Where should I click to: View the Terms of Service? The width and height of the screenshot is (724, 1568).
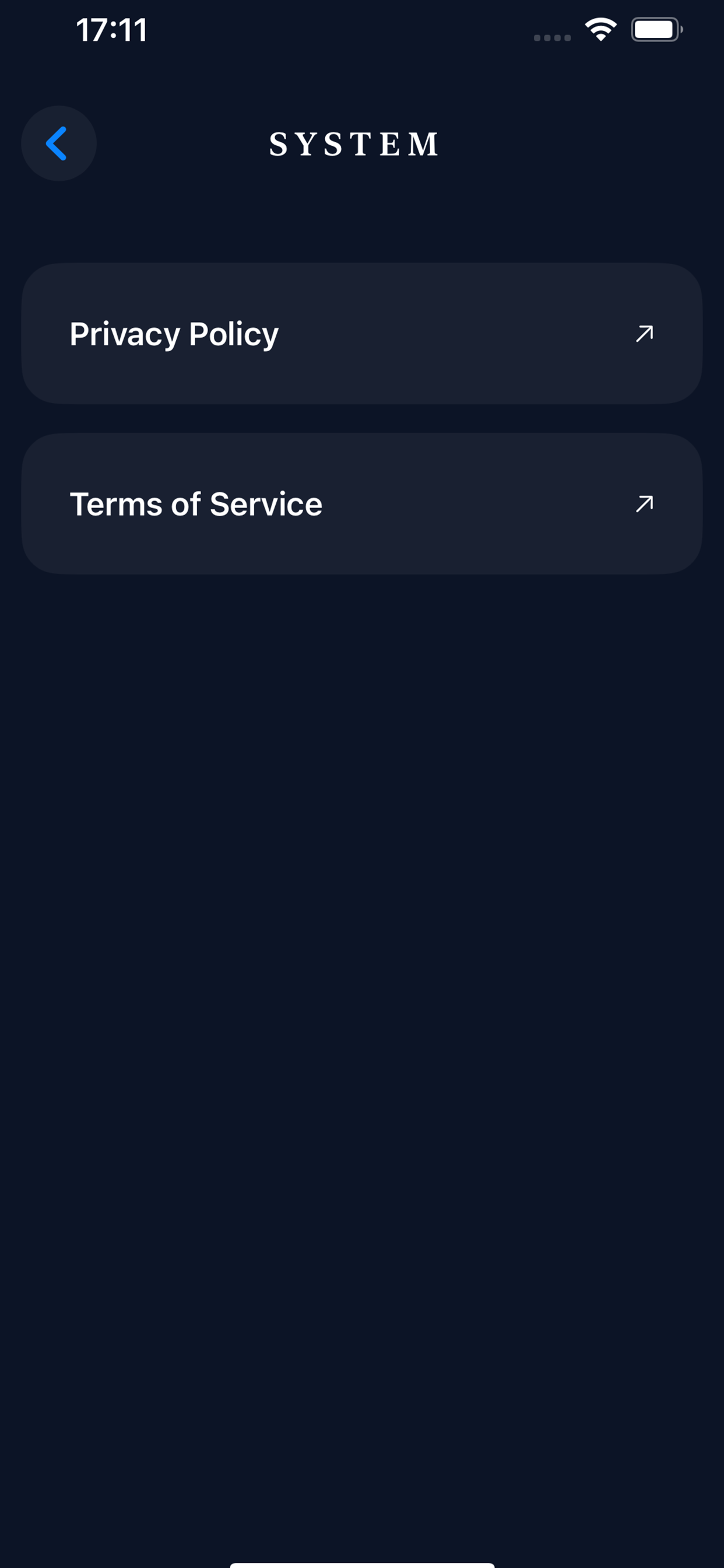tap(361, 503)
